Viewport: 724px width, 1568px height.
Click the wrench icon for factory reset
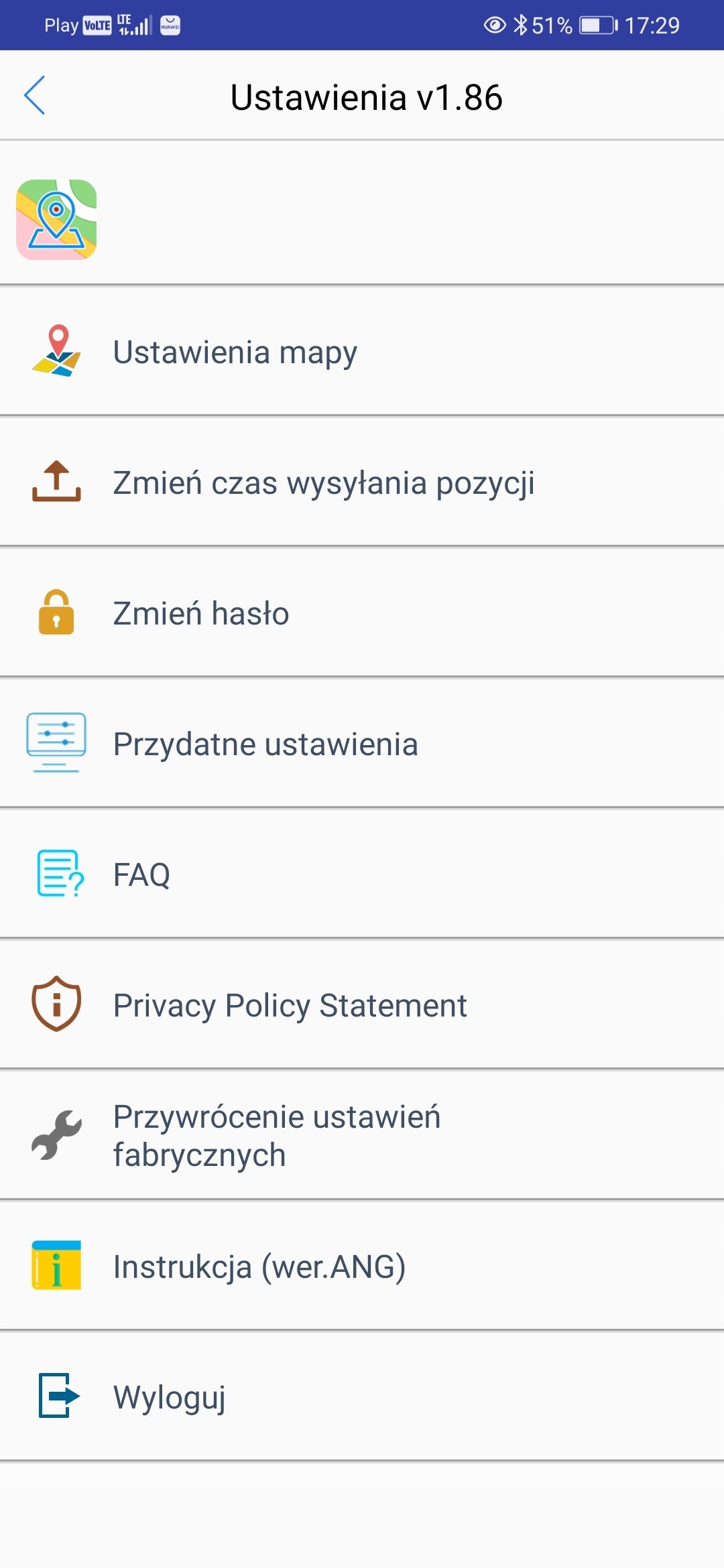click(x=57, y=1134)
